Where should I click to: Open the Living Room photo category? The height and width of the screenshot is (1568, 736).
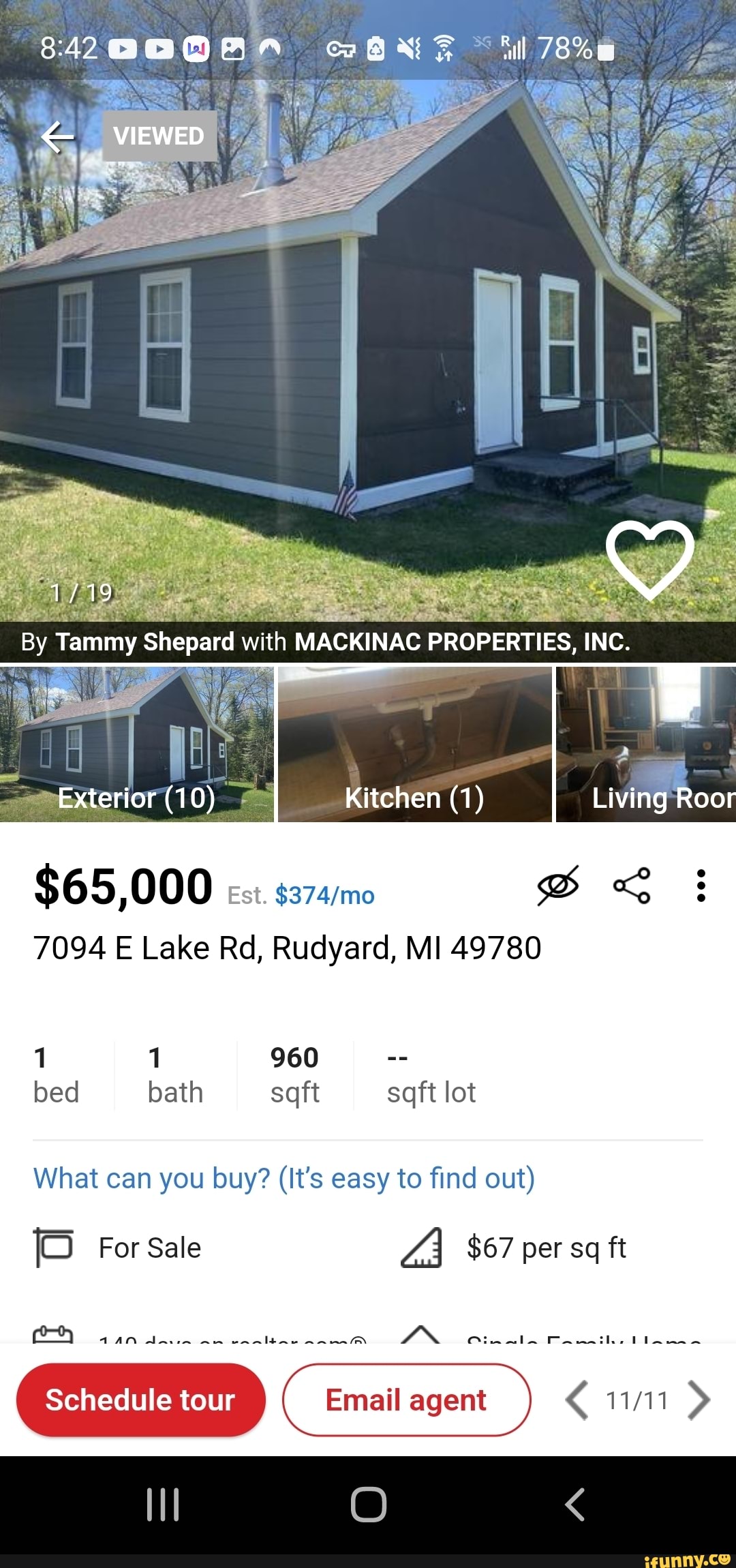pyautogui.click(x=646, y=744)
